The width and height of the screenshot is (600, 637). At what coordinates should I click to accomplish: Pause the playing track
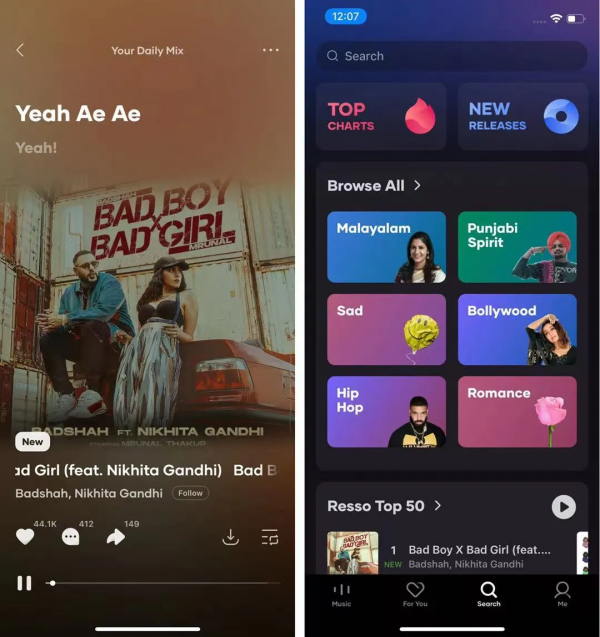point(24,582)
